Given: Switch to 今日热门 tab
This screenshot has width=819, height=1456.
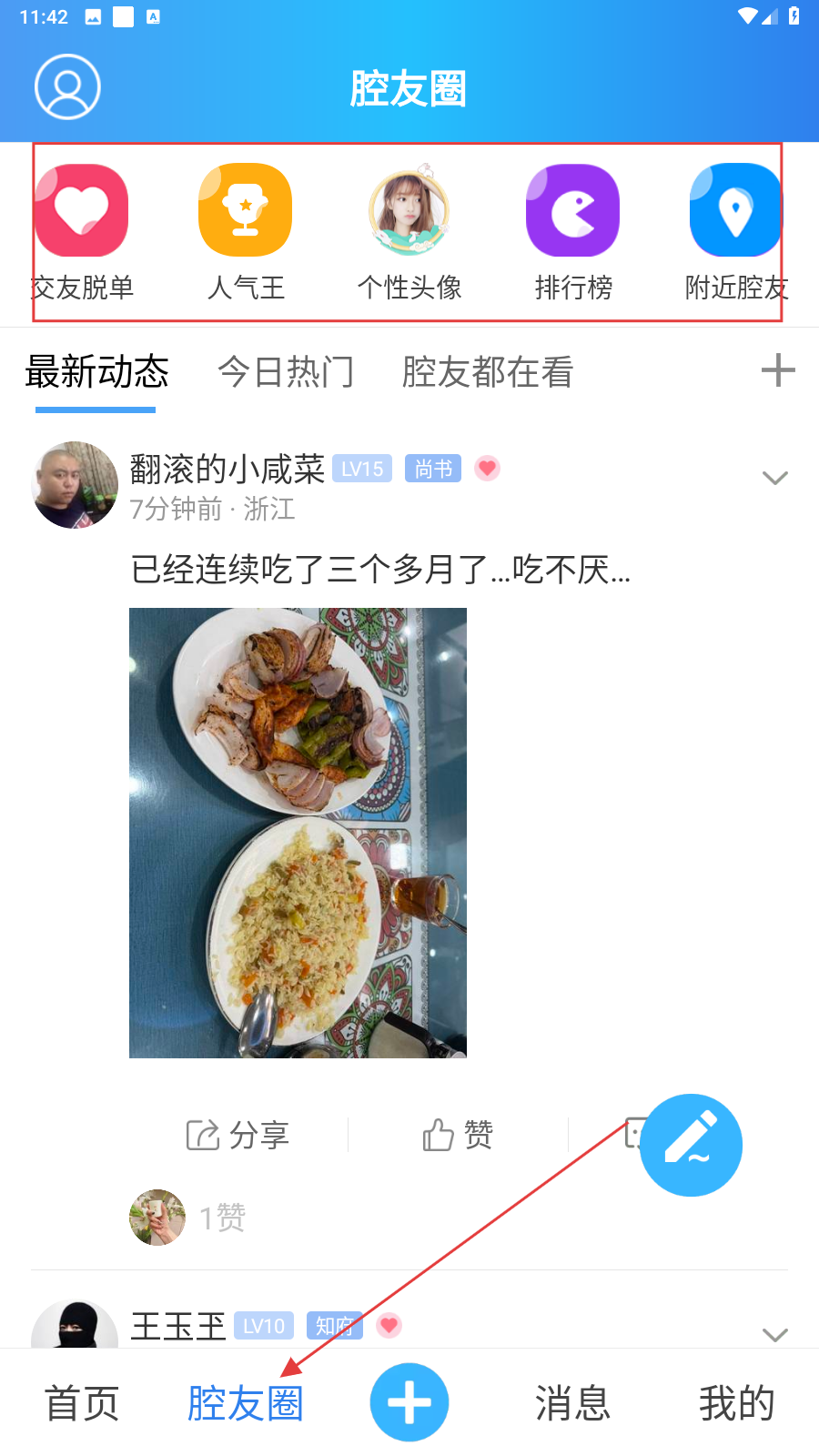Looking at the screenshot, I should (286, 371).
